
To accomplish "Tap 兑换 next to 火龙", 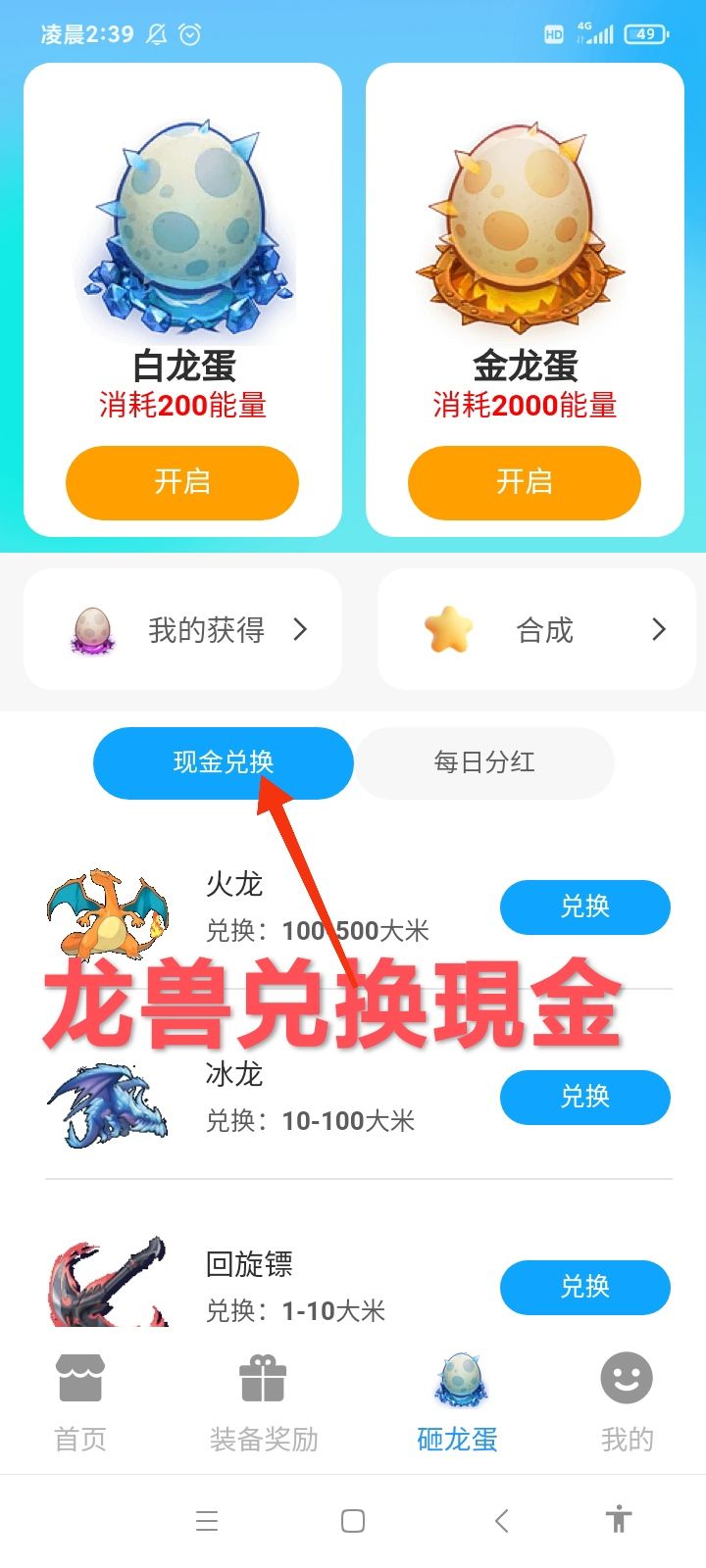I will [584, 907].
